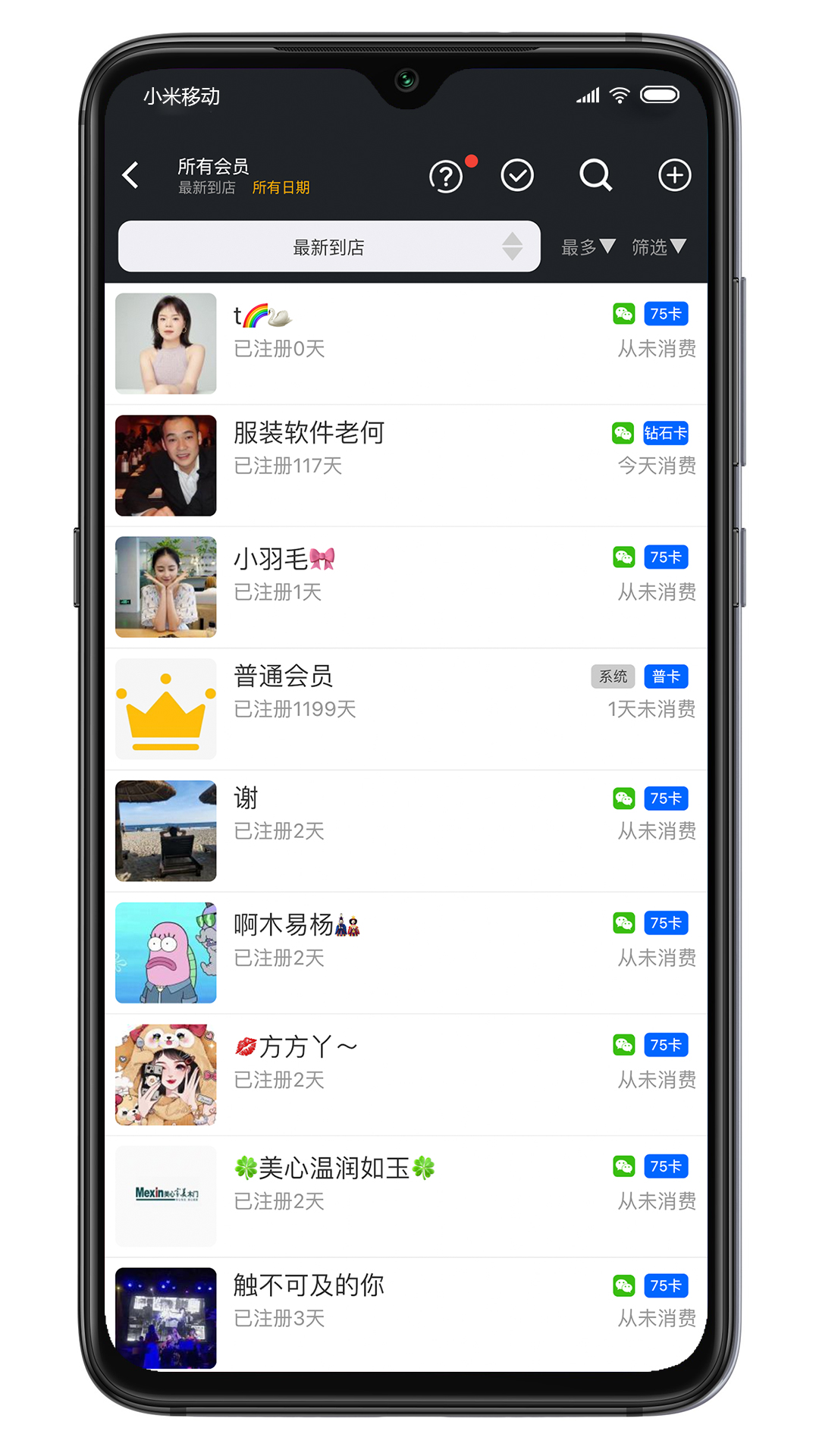Open the 筛选 filter dropdown
Image resolution: width=819 pixels, height=1456 pixels.
click(x=659, y=246)
